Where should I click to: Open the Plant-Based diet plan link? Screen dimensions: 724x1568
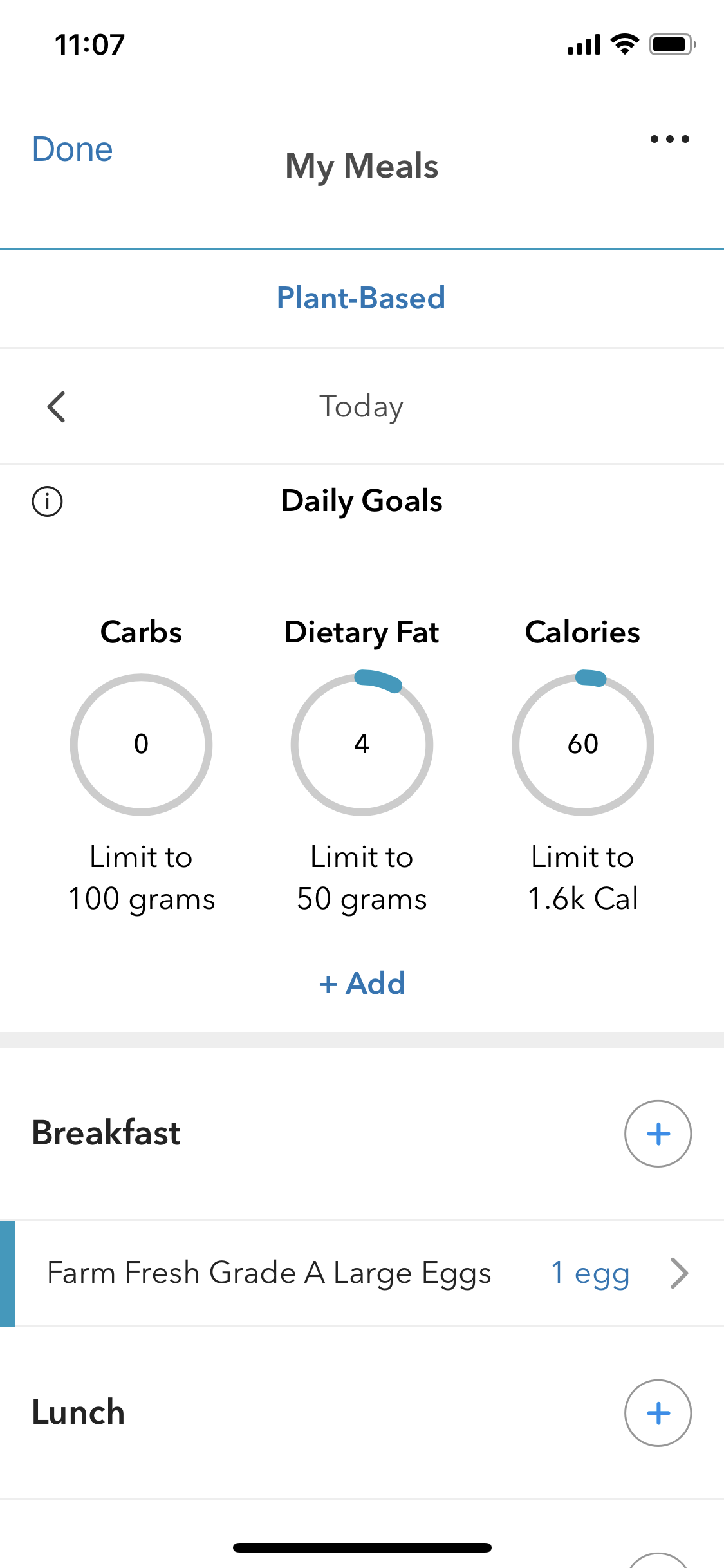[361, 298]
